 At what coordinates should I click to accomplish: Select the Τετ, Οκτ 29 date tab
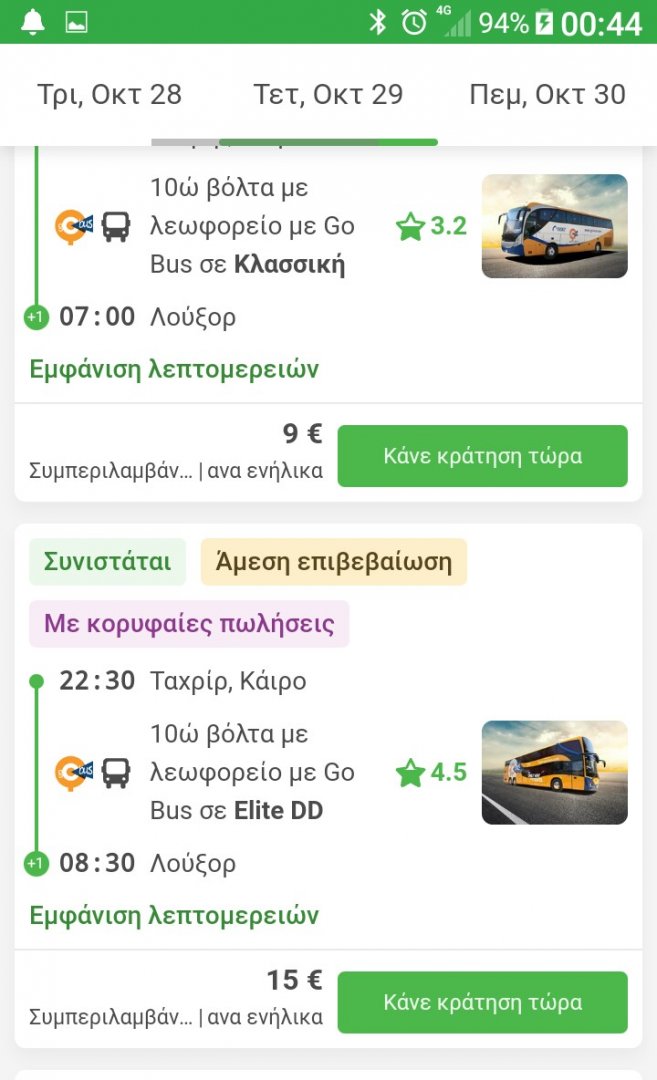[328, 95]
